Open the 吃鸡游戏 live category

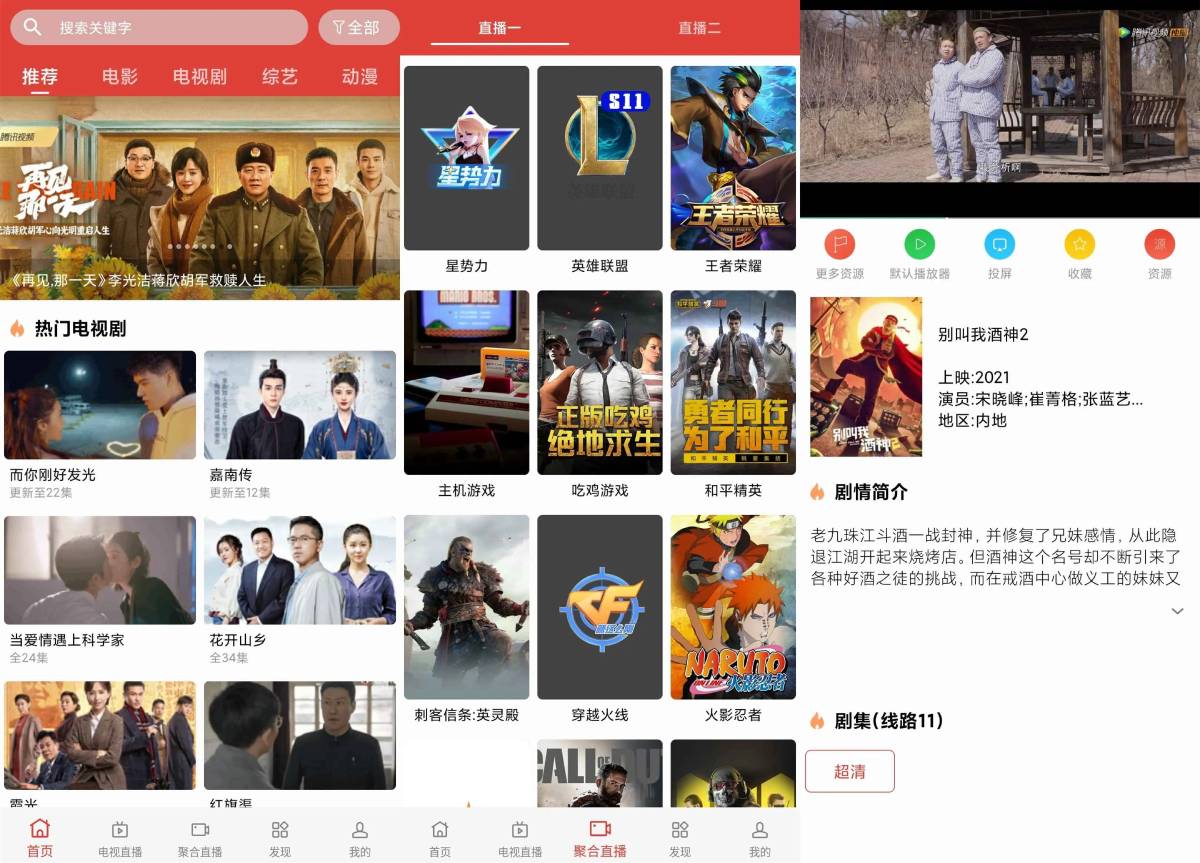(x=600, y=383)
